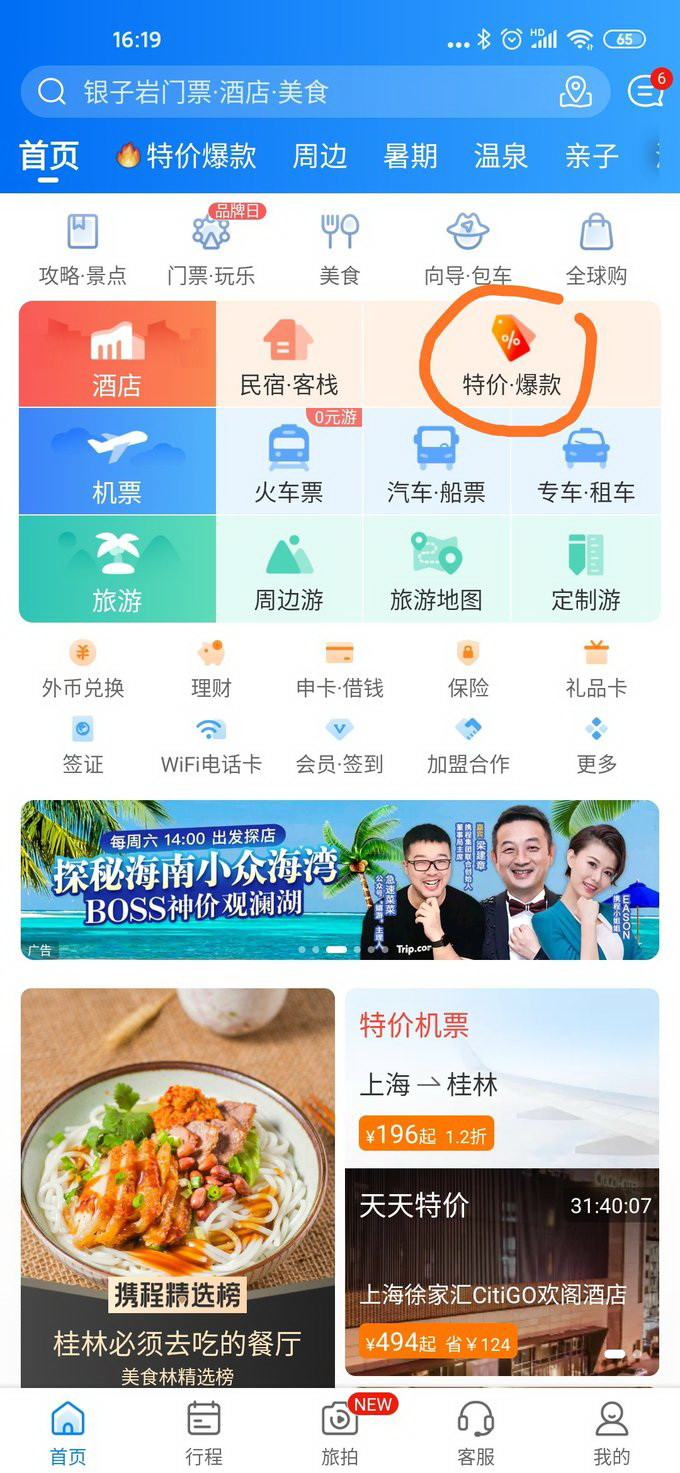Viewport: 680px width, 1473px height.
Task: Switch to the 周边 top tab
Action: (320, 156)
